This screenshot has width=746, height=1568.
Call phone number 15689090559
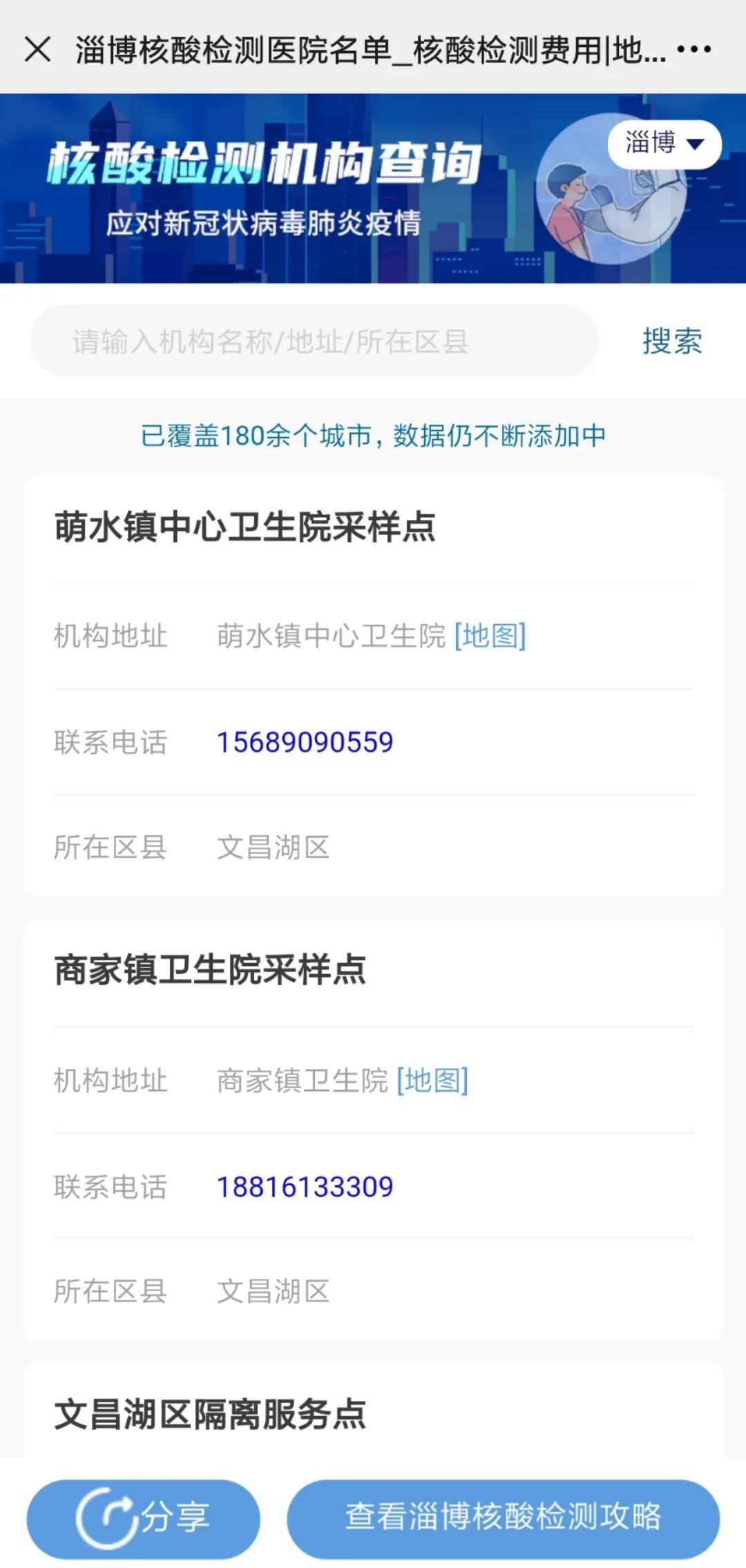click(x=305, y=742)
